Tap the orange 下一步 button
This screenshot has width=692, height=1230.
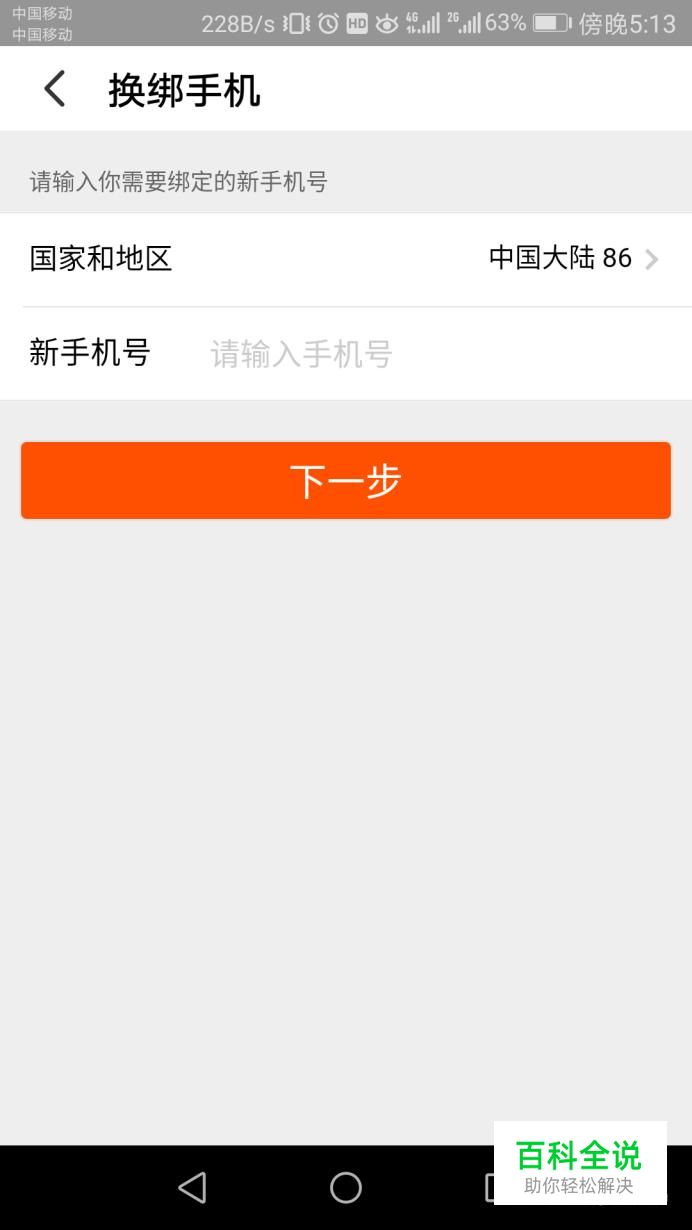point(346,480)
